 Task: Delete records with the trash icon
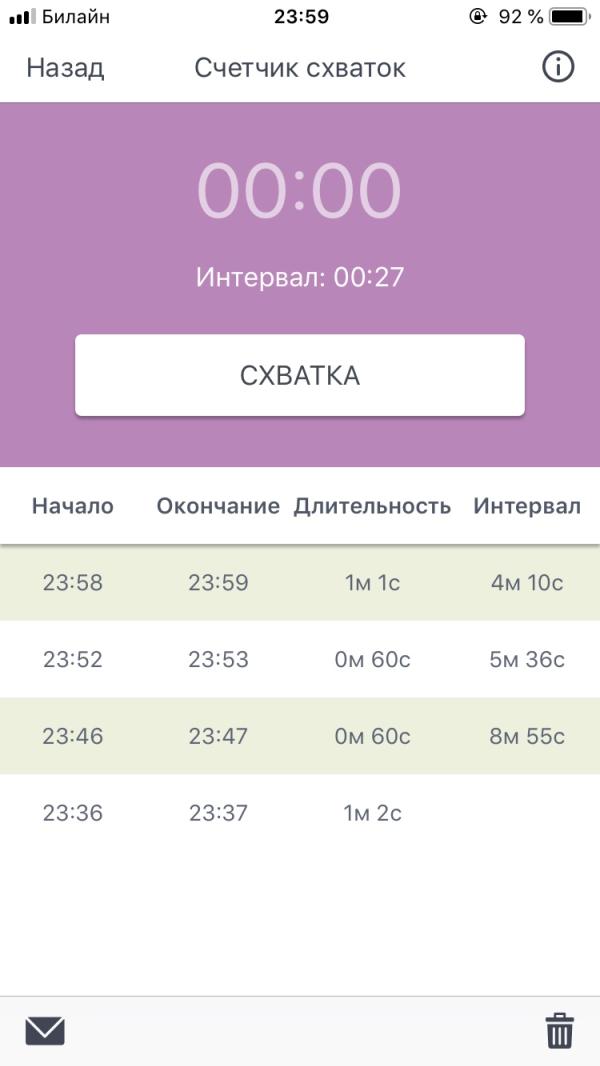[x=560, y=1031]
